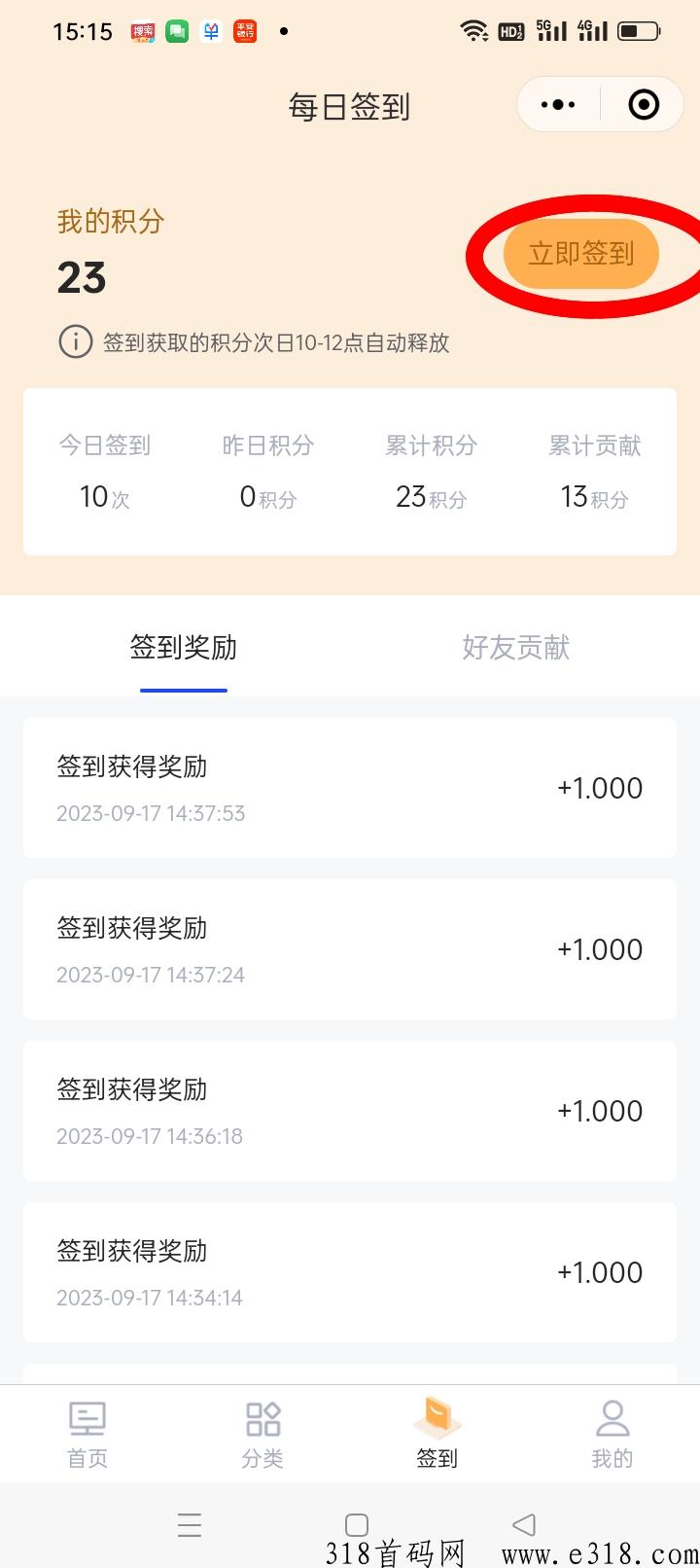Open the mini-program more options menu
This screenshot has width=700, height=1568.
coord(558,104)
